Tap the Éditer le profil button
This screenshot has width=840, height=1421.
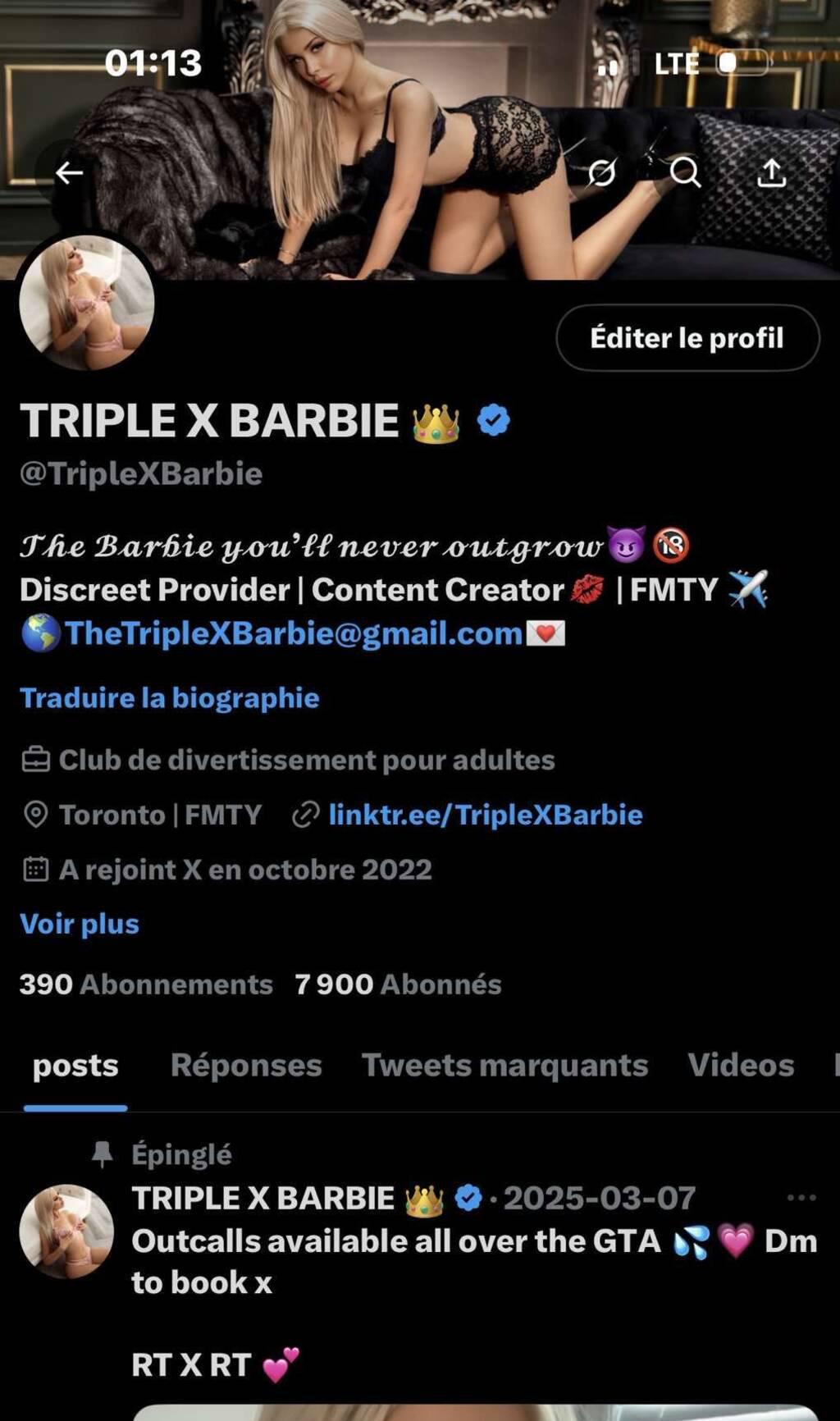(687, 338)
